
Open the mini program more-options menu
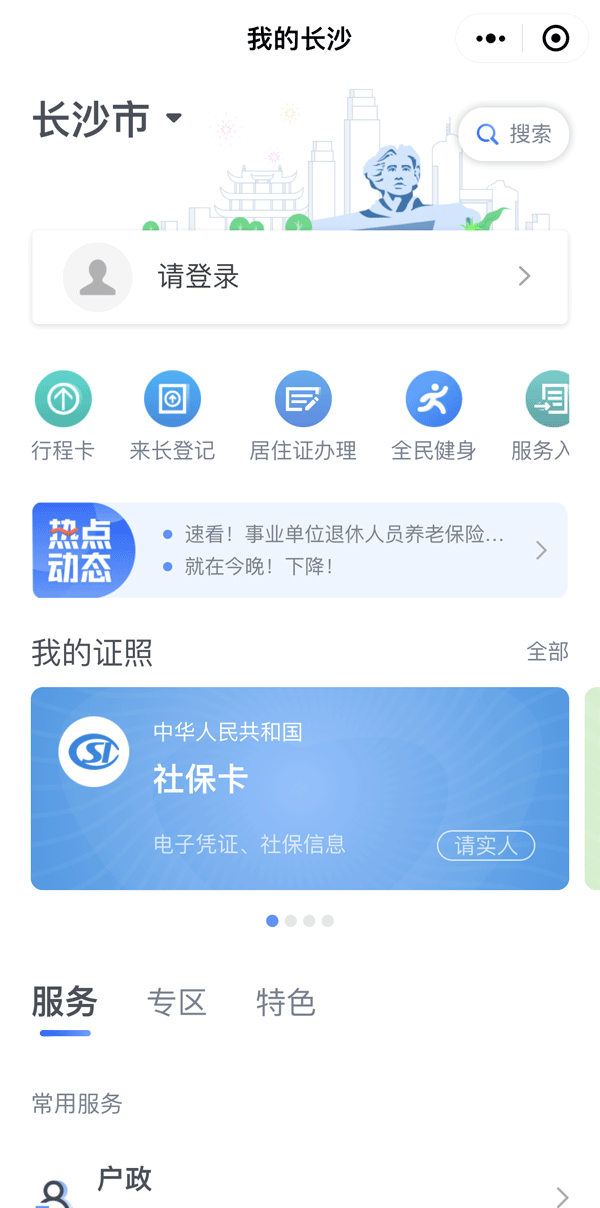click(491, 39)
